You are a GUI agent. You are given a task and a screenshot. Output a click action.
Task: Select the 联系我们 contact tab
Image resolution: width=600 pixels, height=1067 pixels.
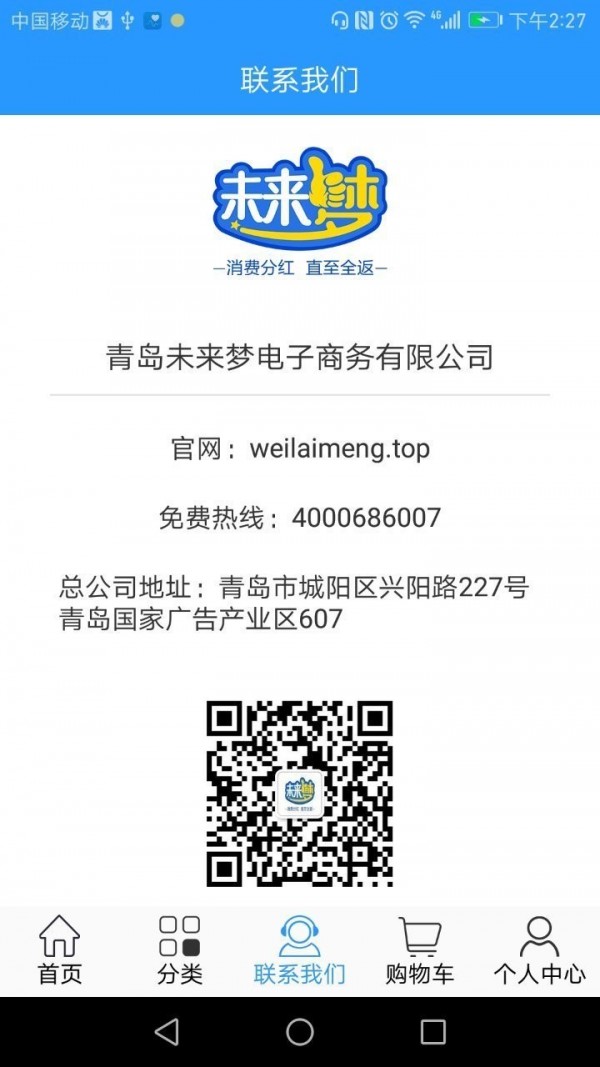click(x=300, y=950)
